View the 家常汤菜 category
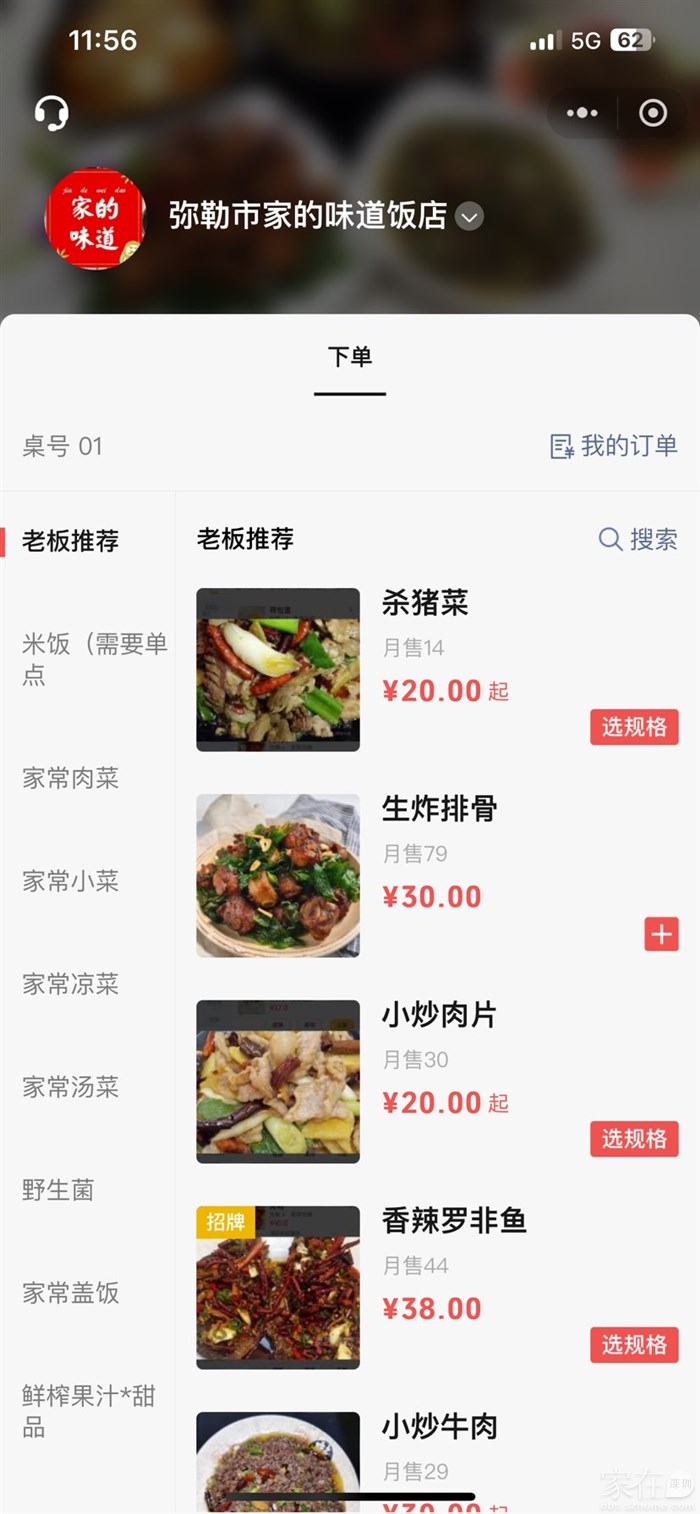The width and height of the screenshot is (700, 1514). coord(71,1087)
